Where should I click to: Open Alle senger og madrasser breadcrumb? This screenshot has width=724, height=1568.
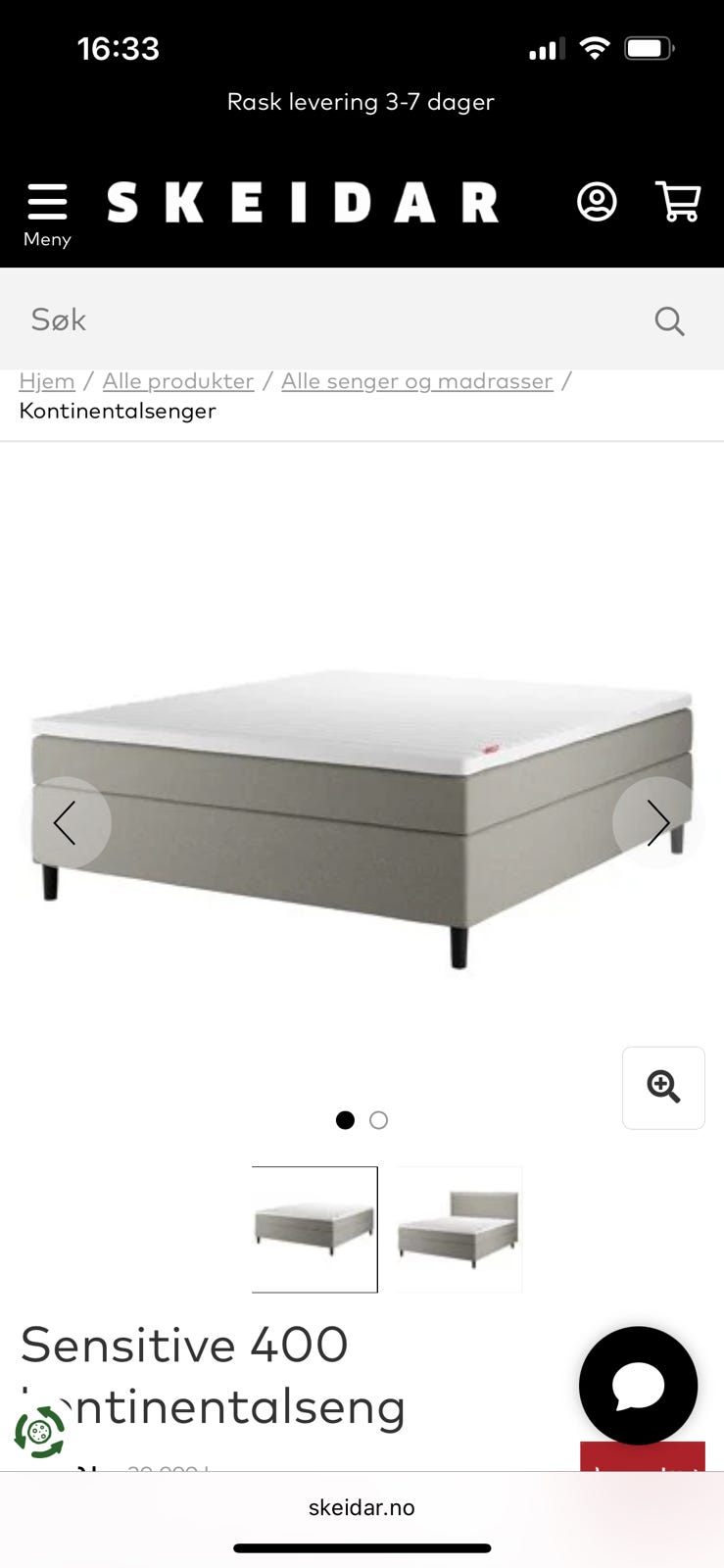417,381
